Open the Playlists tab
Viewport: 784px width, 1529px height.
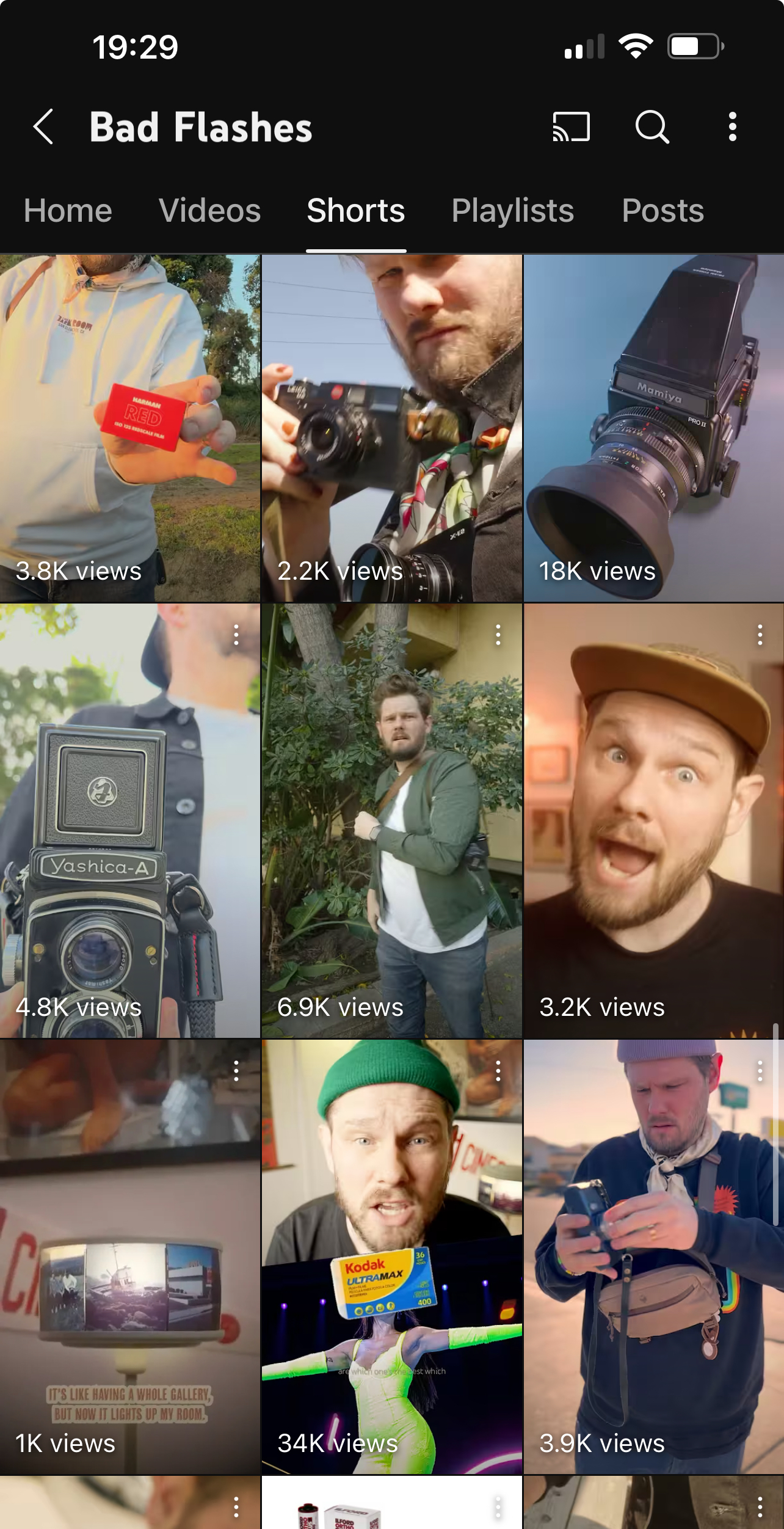click(512, 211)
